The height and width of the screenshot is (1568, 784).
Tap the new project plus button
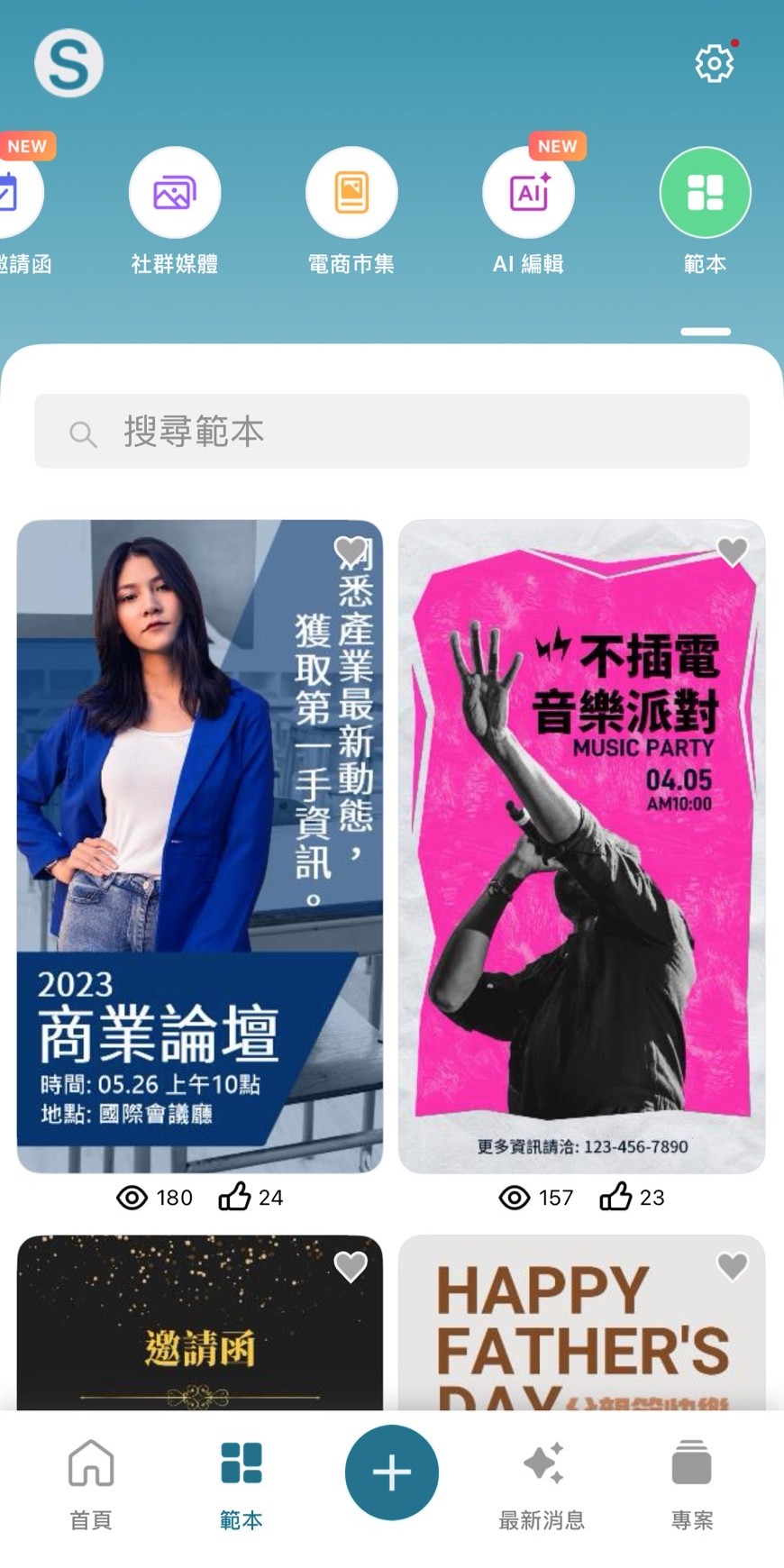pyautogui.click(x=391, y=1471)
